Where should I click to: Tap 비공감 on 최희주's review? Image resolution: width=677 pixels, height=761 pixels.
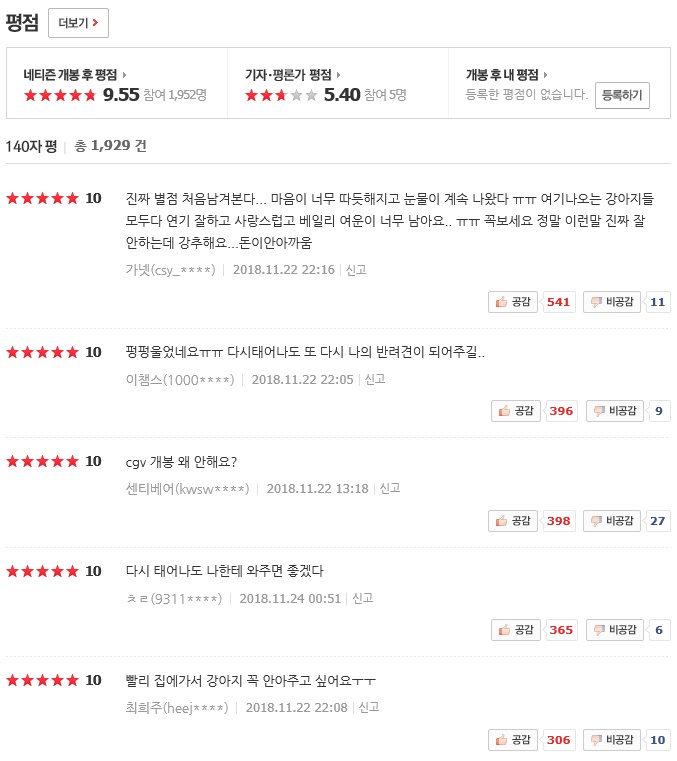[612, 740]
